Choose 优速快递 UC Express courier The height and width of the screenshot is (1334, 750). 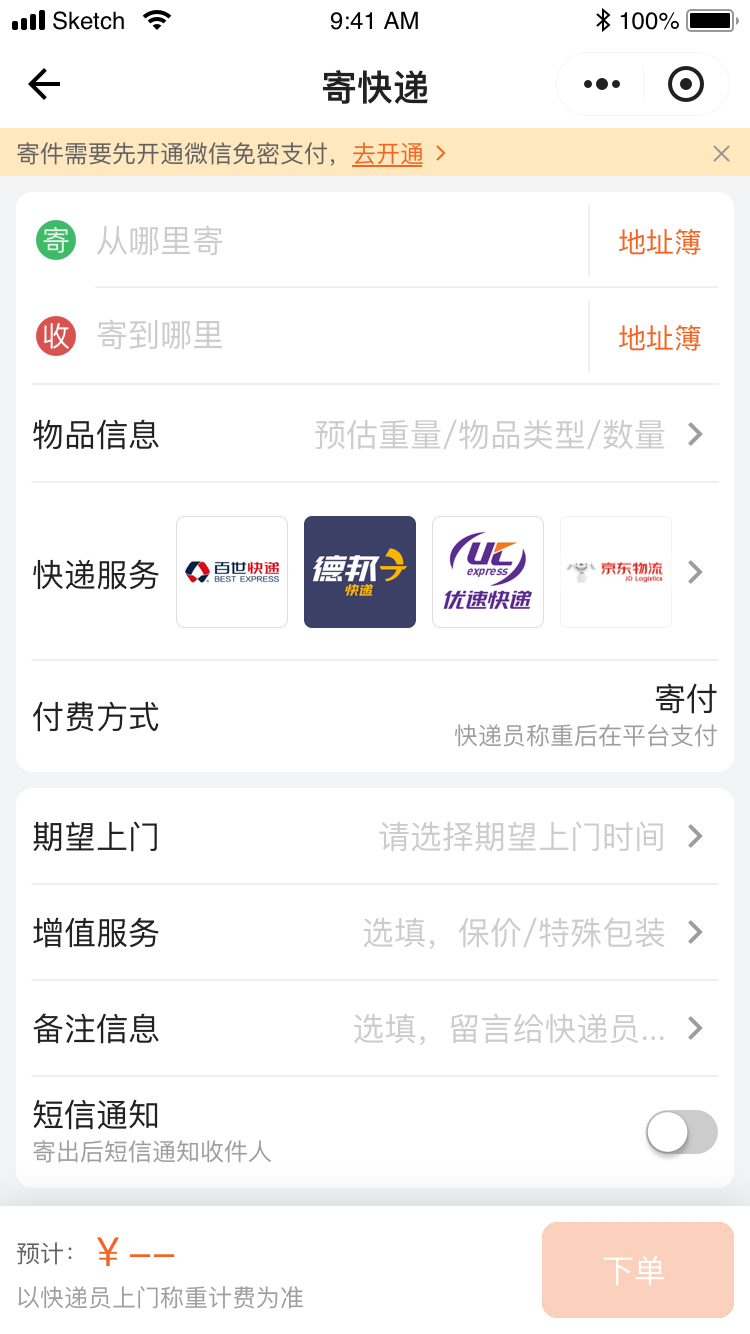(x=488, y=572)
